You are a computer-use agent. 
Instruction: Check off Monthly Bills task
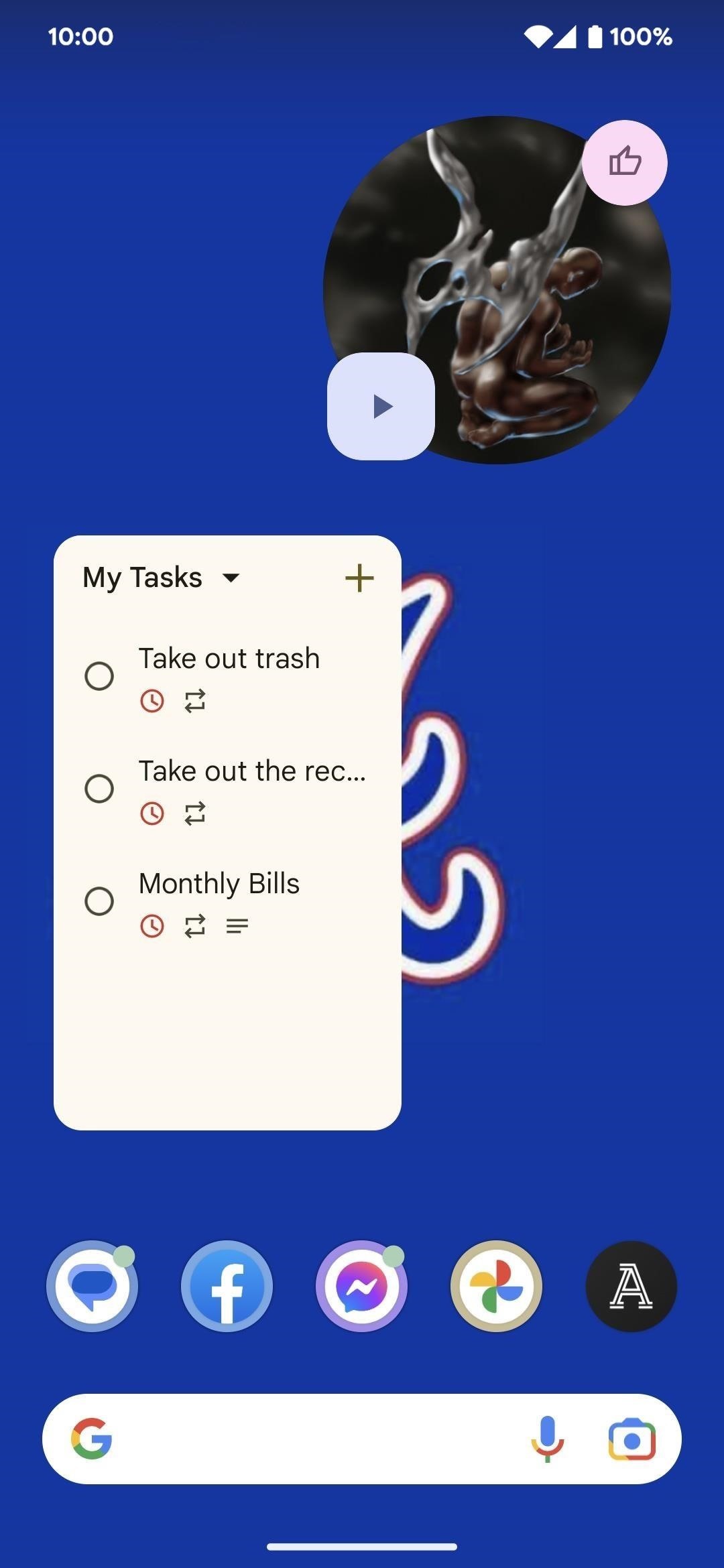[99, 901]
